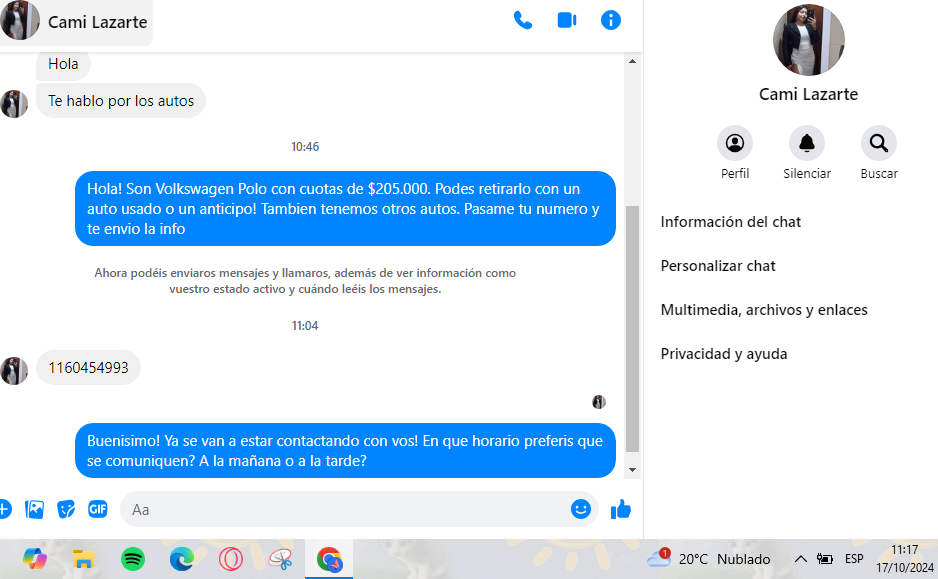Click scrollbar down arrow in chat

point(632,469)
